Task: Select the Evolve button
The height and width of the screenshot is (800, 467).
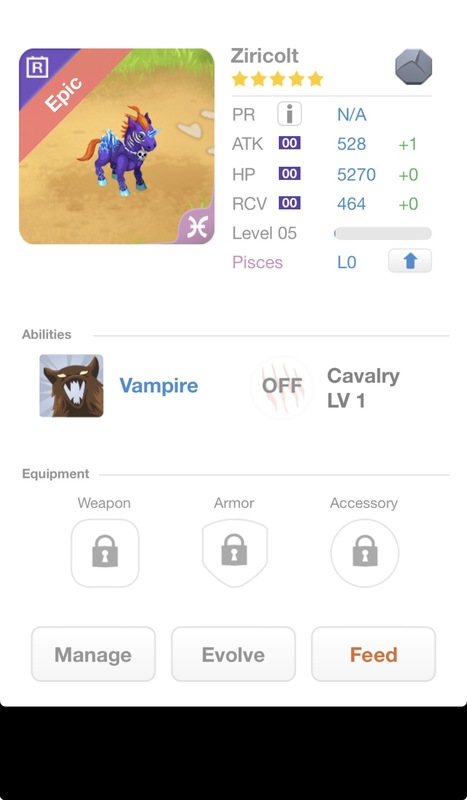Action: click(x=233, y=654)
